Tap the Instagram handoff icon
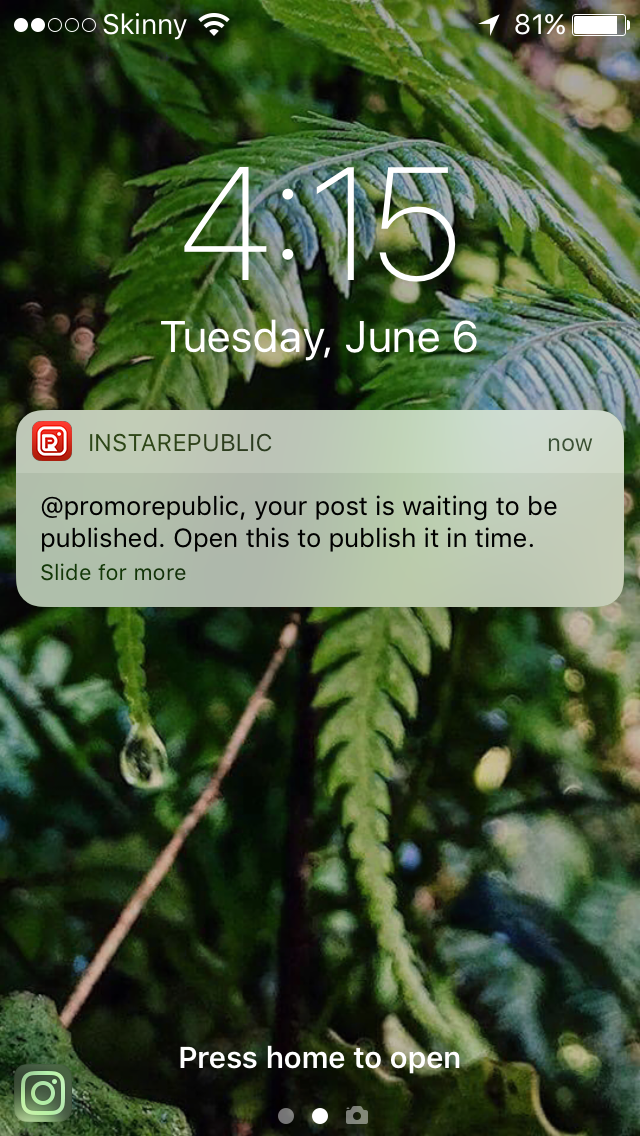 43,1093
